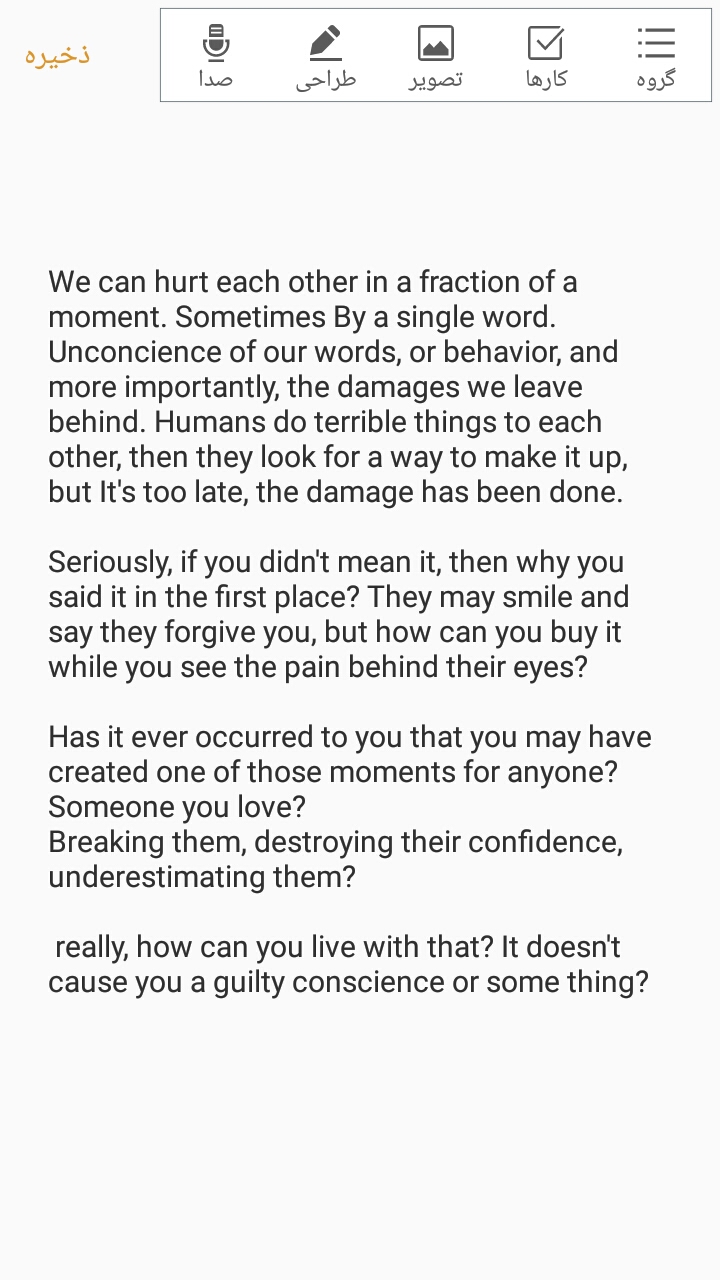
Task: Add a voice recording with صدا
Action: [x=216, y=56]
